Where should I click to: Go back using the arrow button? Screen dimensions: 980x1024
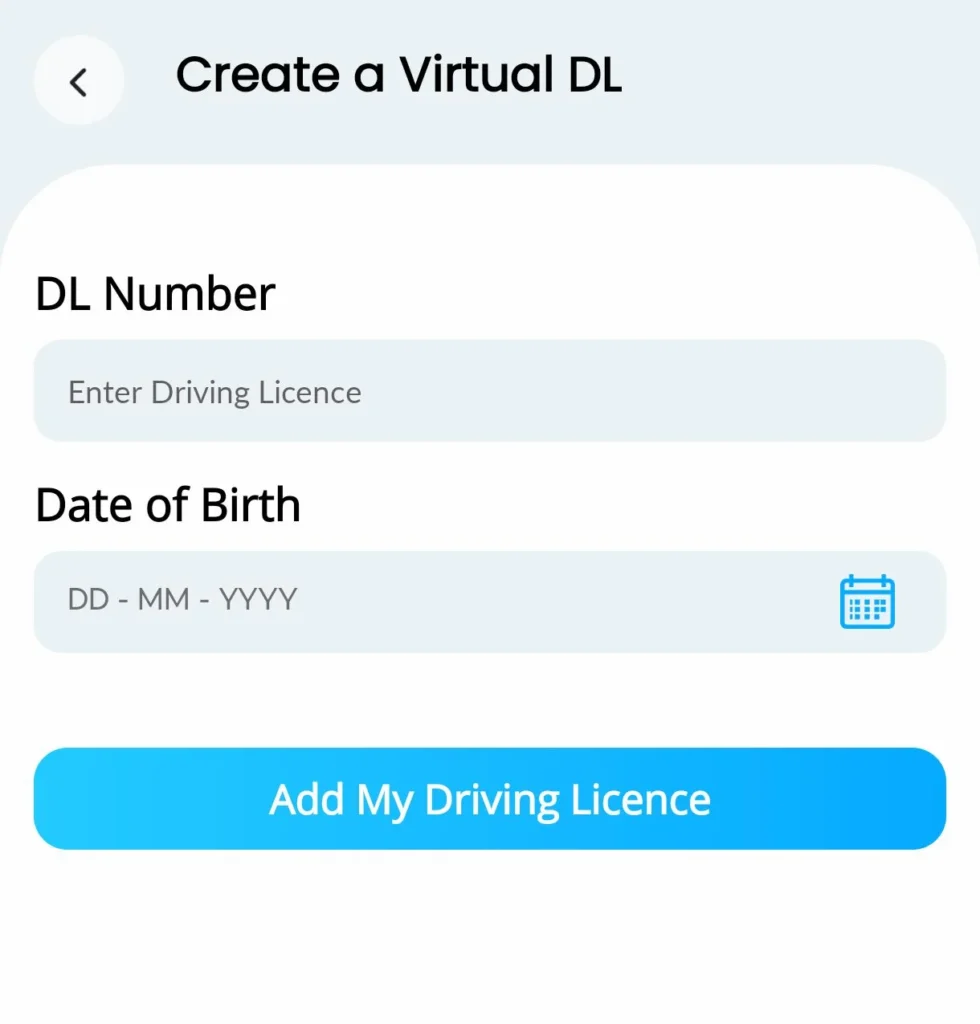(x=79, y=81)
